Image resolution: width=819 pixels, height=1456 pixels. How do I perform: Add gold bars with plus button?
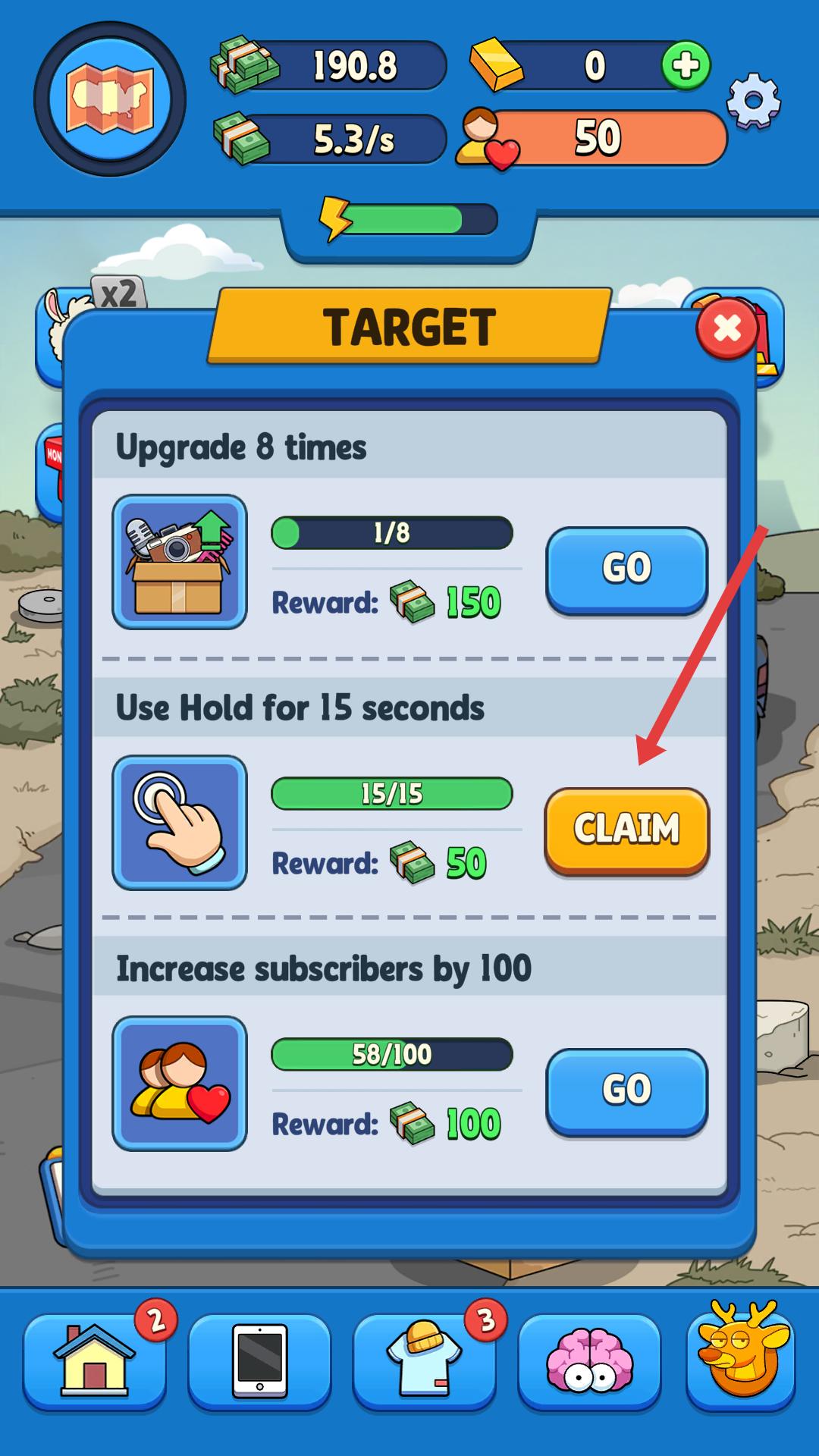686,66
